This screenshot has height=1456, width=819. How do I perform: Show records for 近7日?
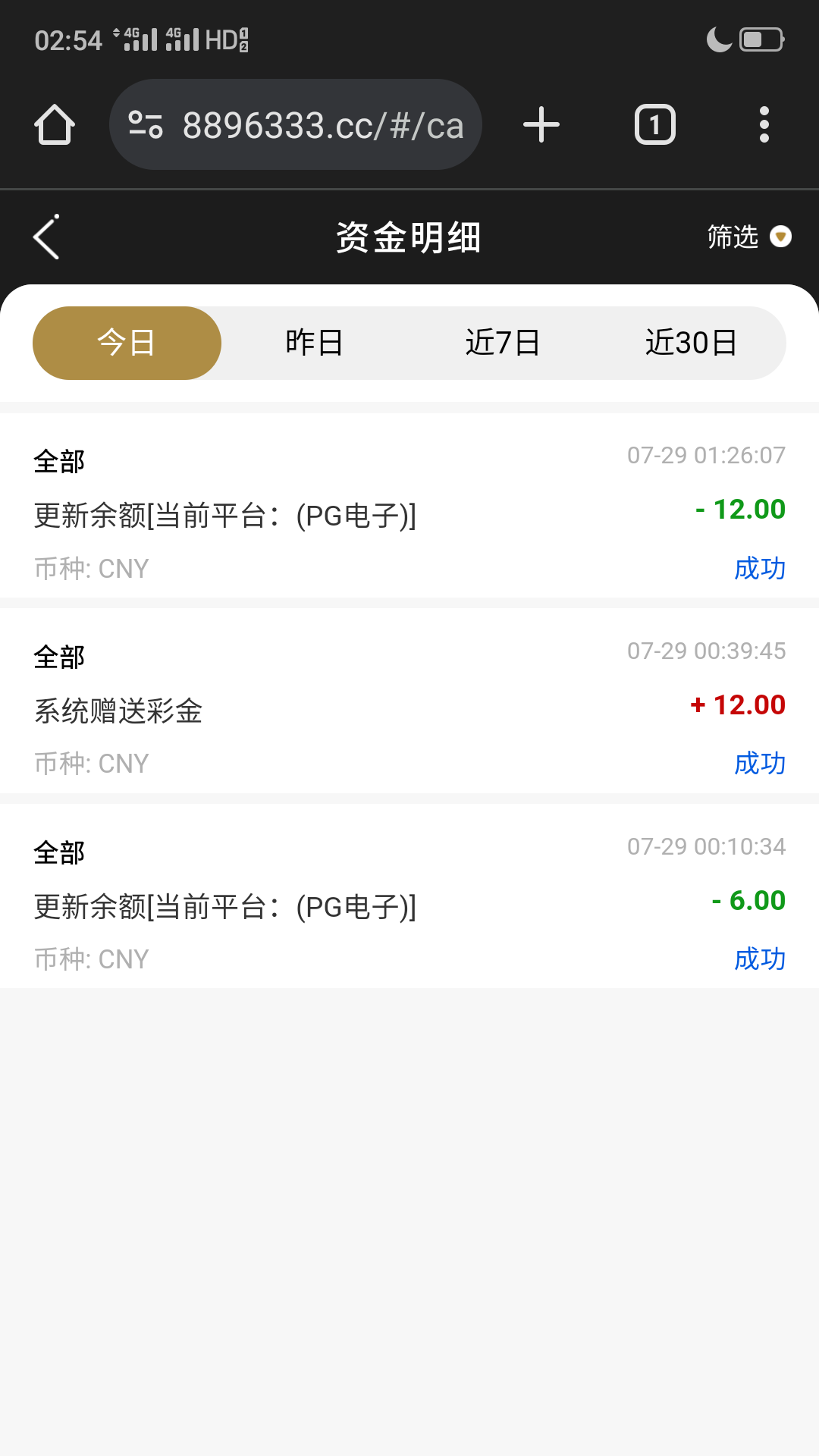(502, 343)
